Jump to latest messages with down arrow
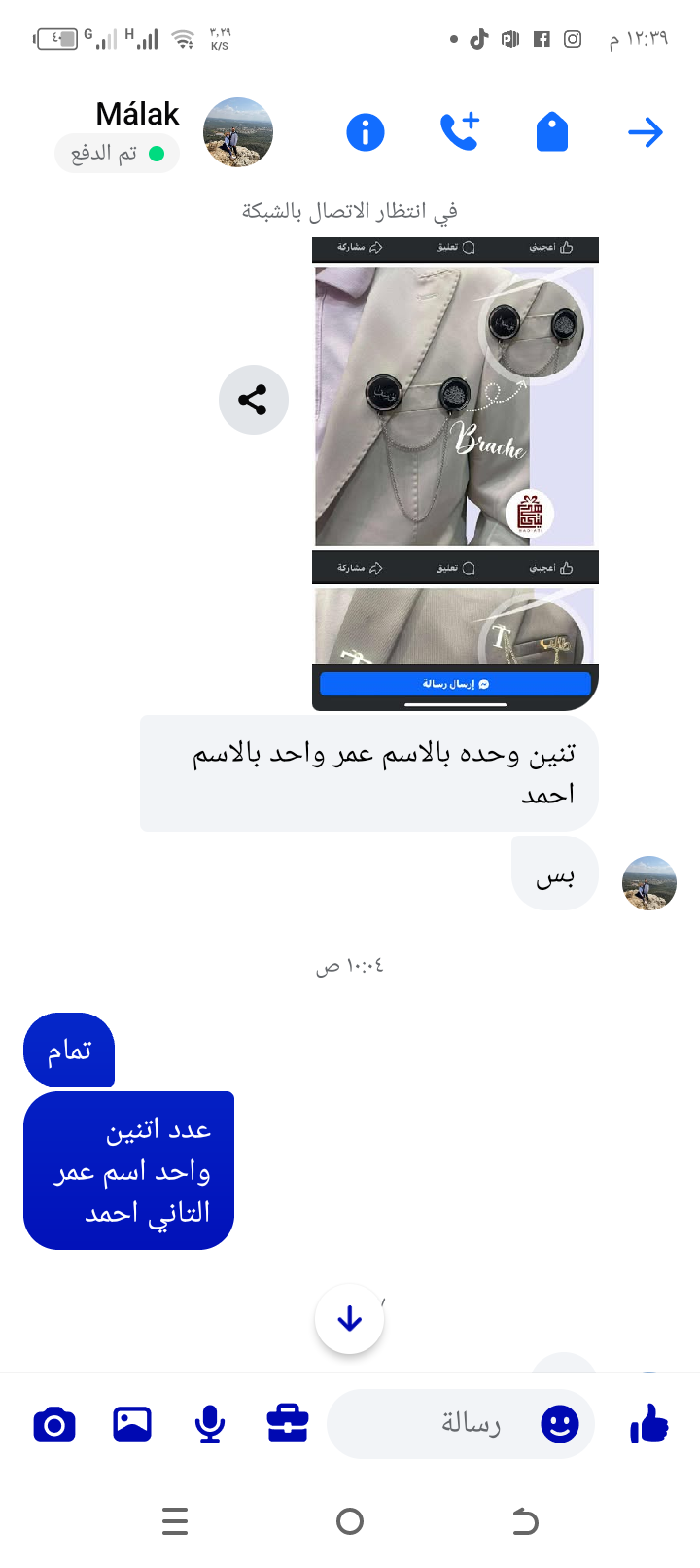The image size is (700, 1568). (x=349, y=1319)
